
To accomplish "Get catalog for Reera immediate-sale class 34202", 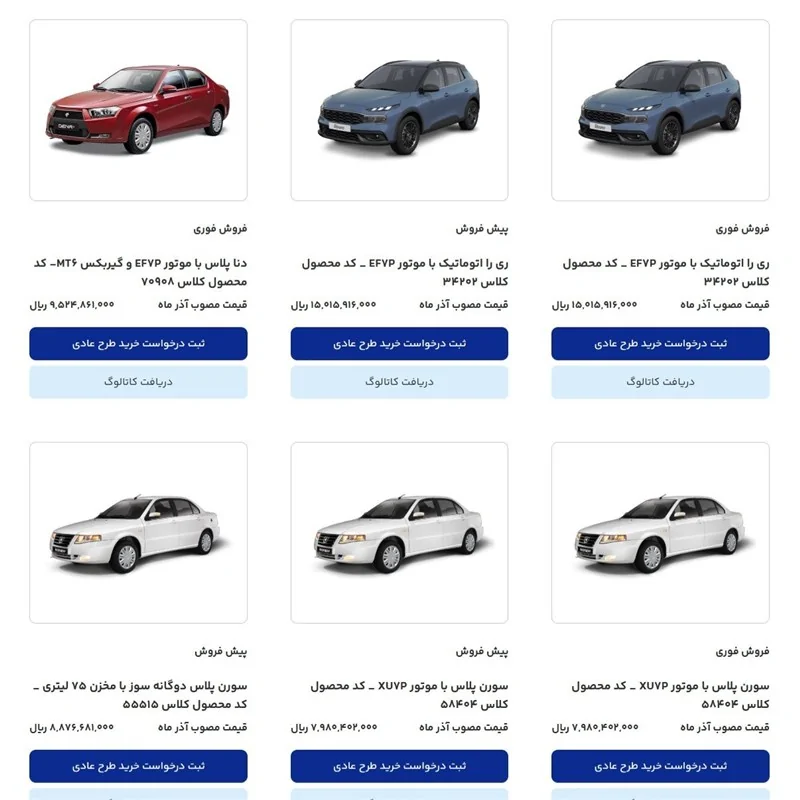I will coord(660,382).
